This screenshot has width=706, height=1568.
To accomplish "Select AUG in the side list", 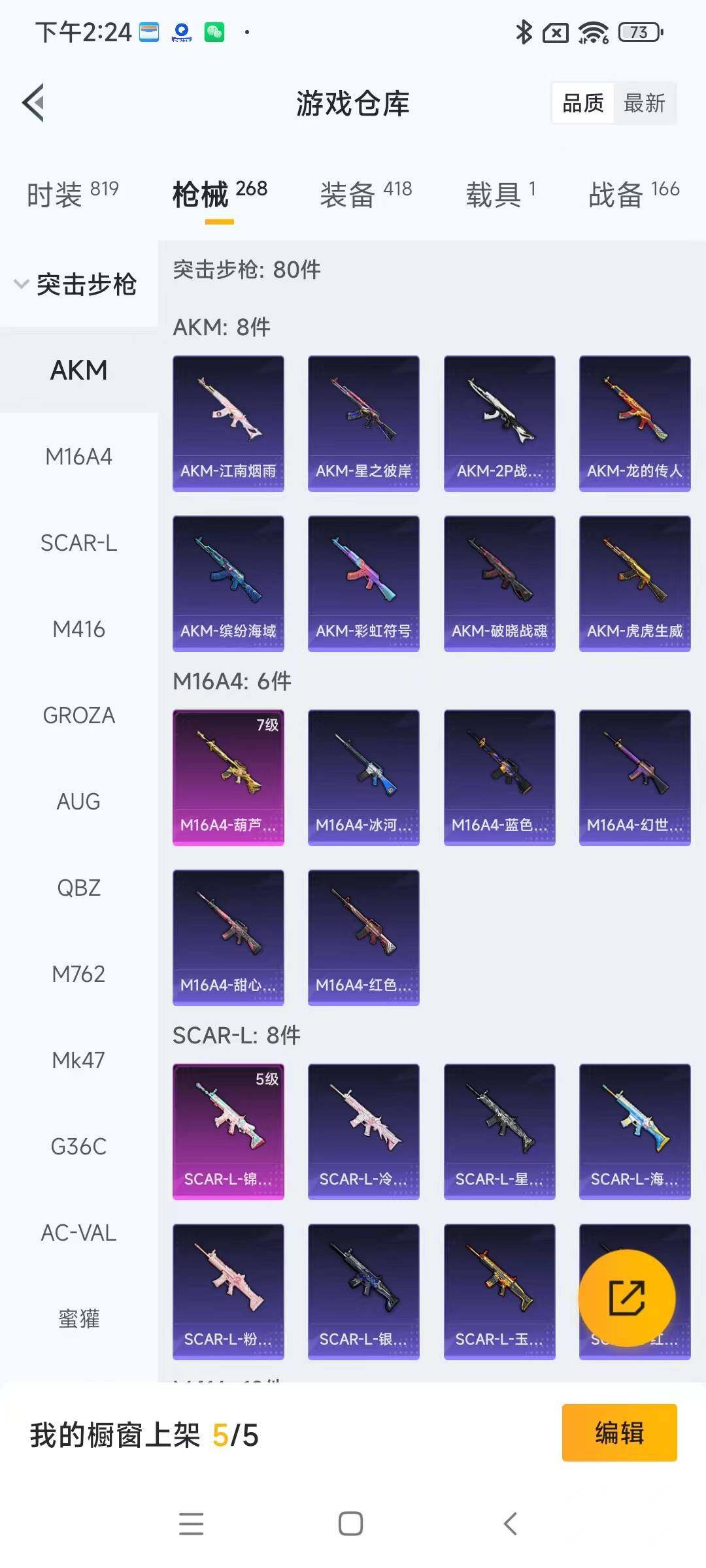I will click(78, 802).
